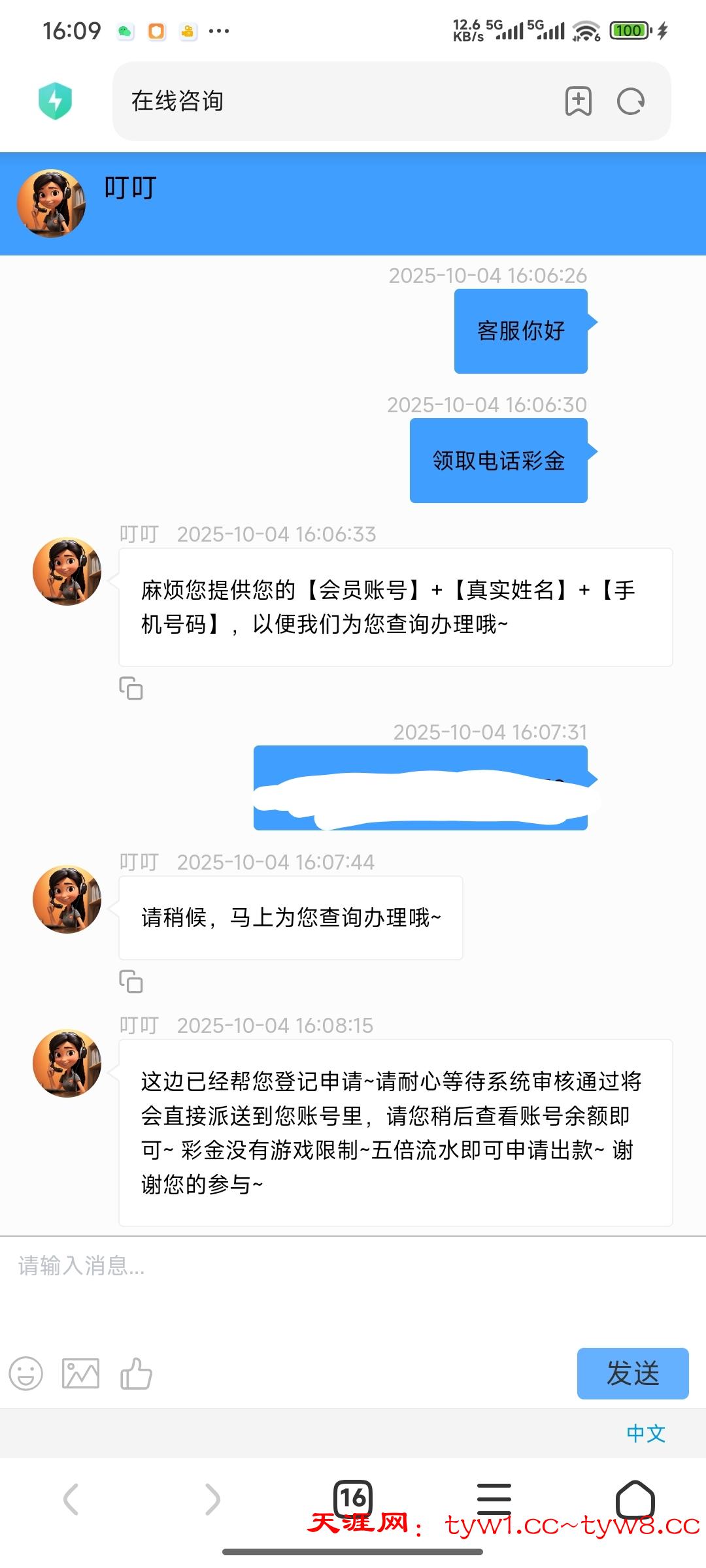This screenshot has height=1568, width=706.
Task: Give the agent a thumbs up
Action: point(136,1373)
